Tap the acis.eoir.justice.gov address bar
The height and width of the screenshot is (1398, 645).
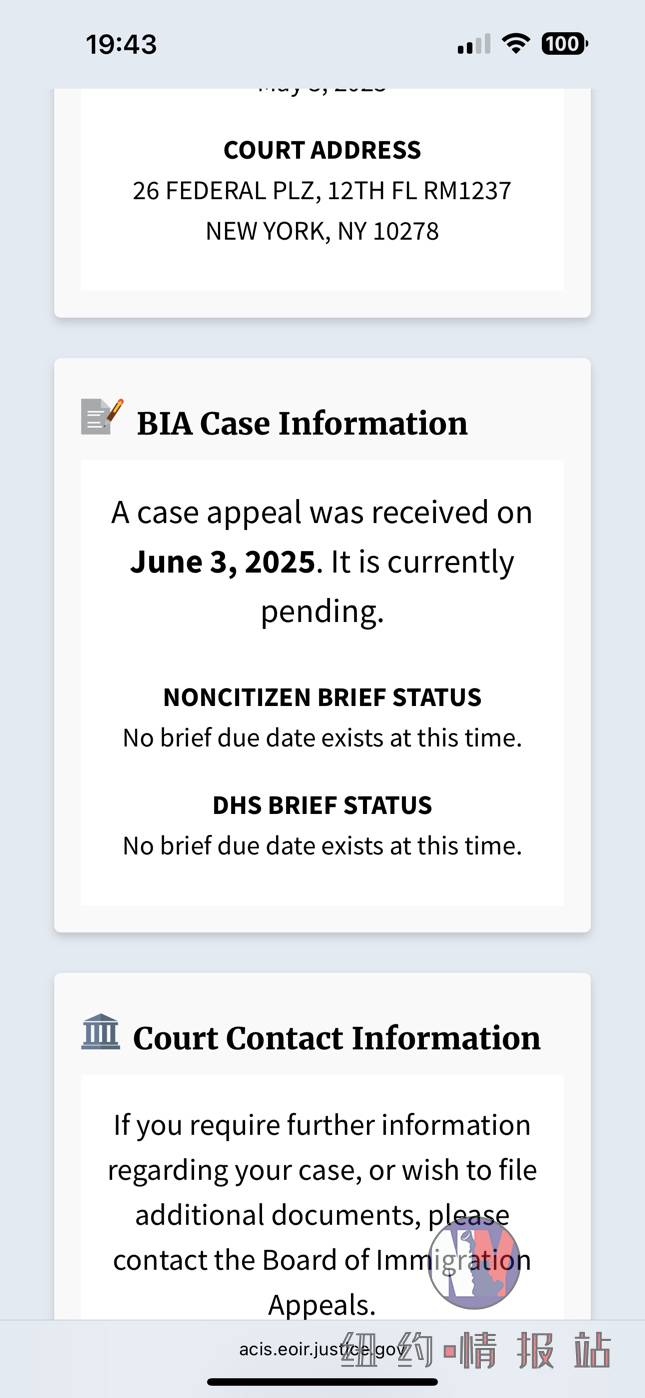322,1349
